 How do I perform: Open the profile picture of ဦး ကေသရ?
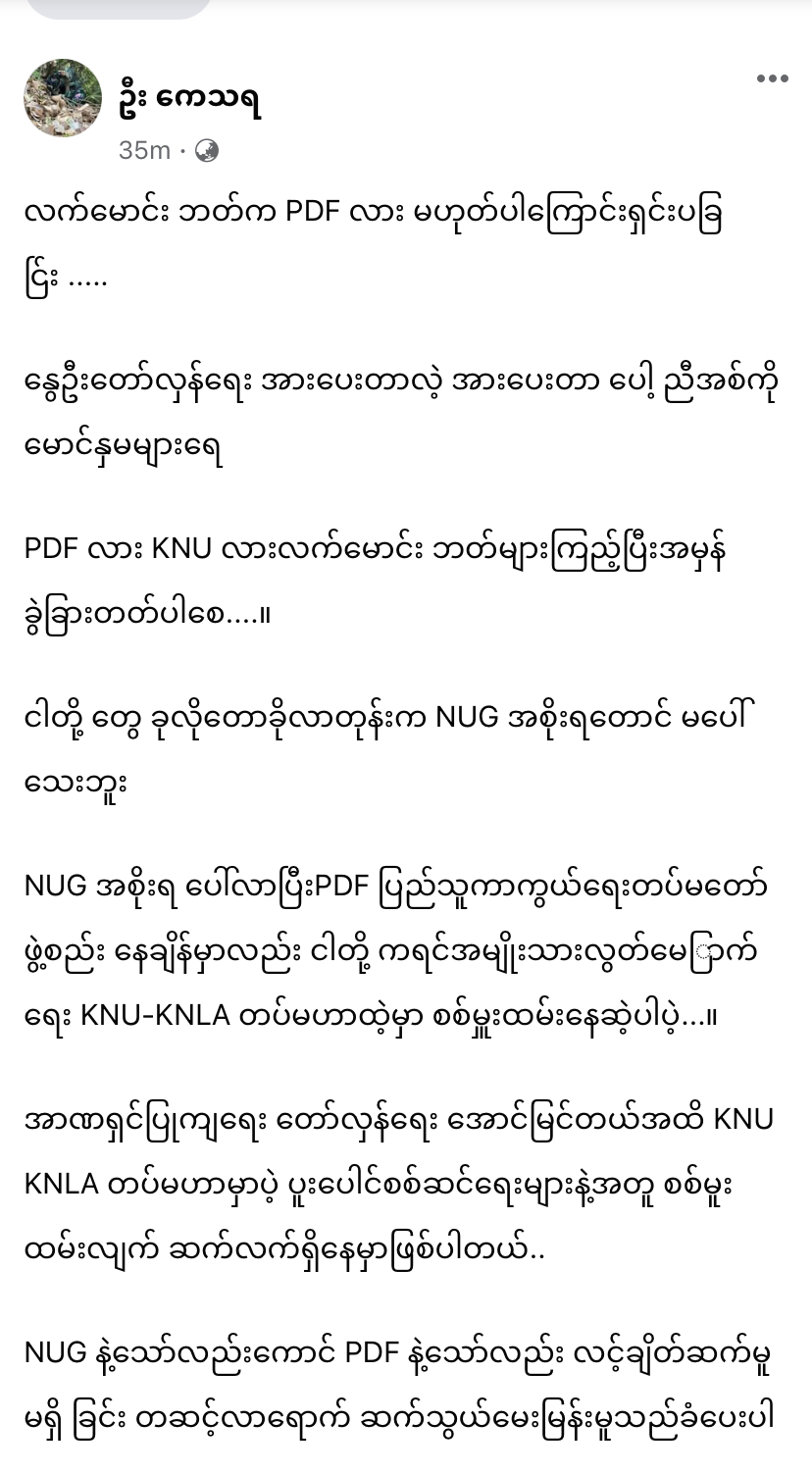coord(63,98)
